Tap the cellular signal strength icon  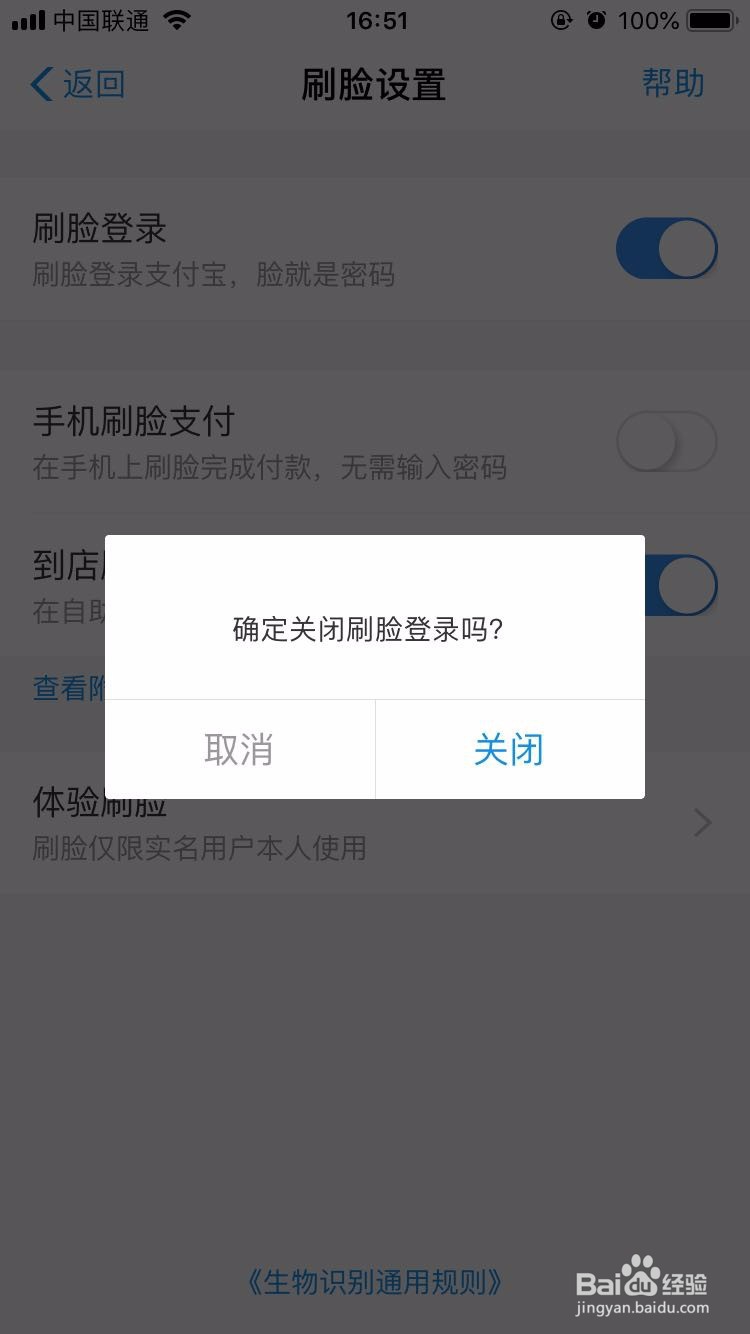click(x=27, y=18)
